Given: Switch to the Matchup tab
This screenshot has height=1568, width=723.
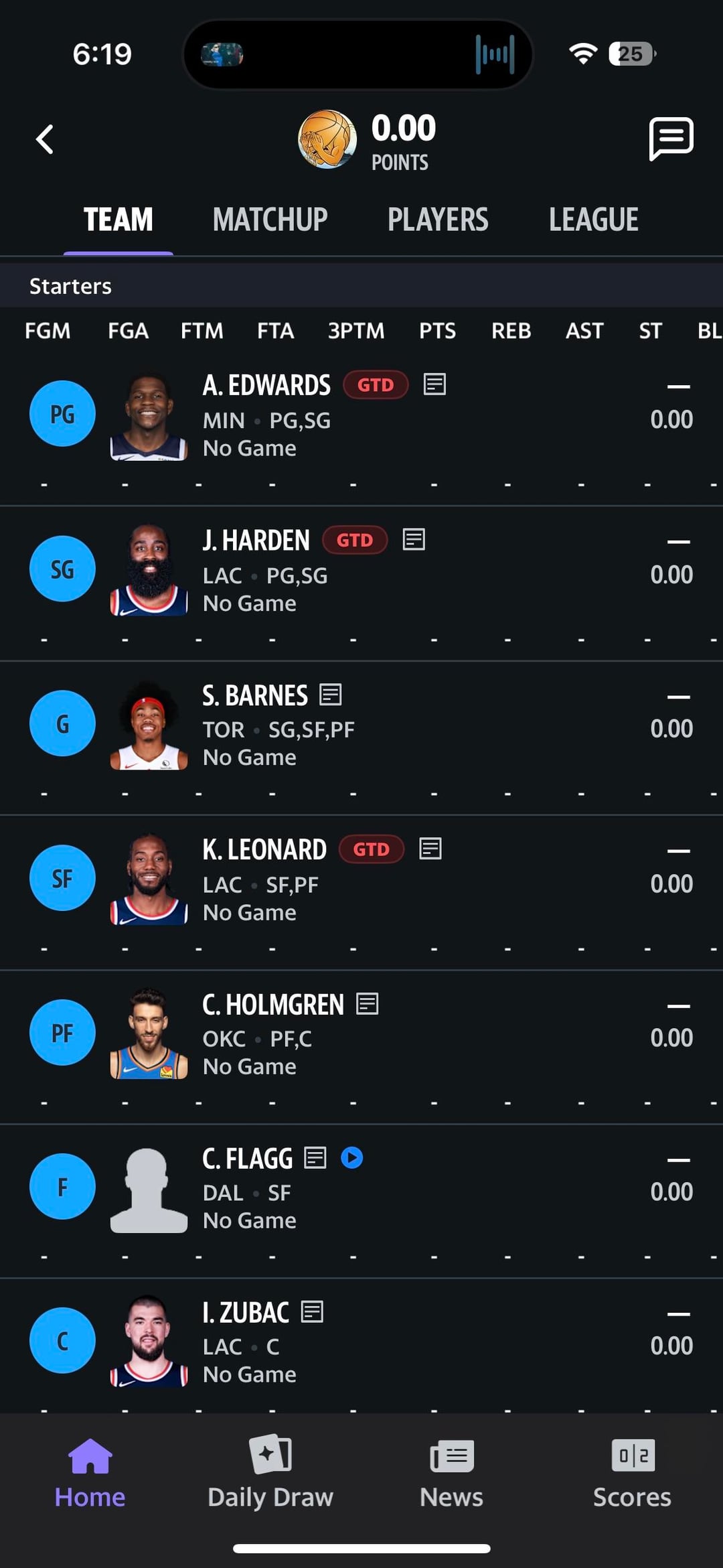Looking at the screenshot, I should 270,220.
